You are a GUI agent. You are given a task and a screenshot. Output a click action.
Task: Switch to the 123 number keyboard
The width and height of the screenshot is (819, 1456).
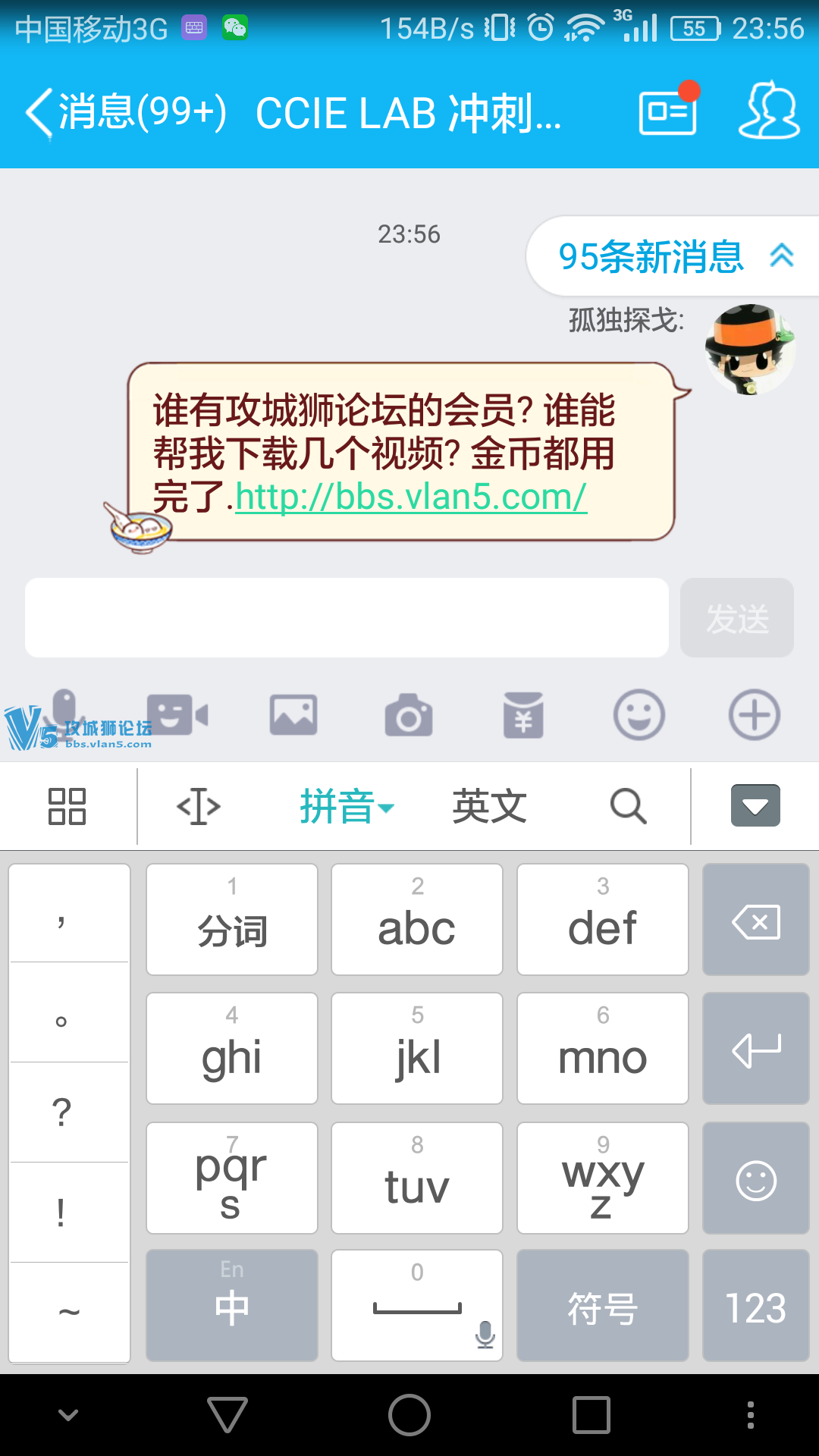[x=755, y=1307]
